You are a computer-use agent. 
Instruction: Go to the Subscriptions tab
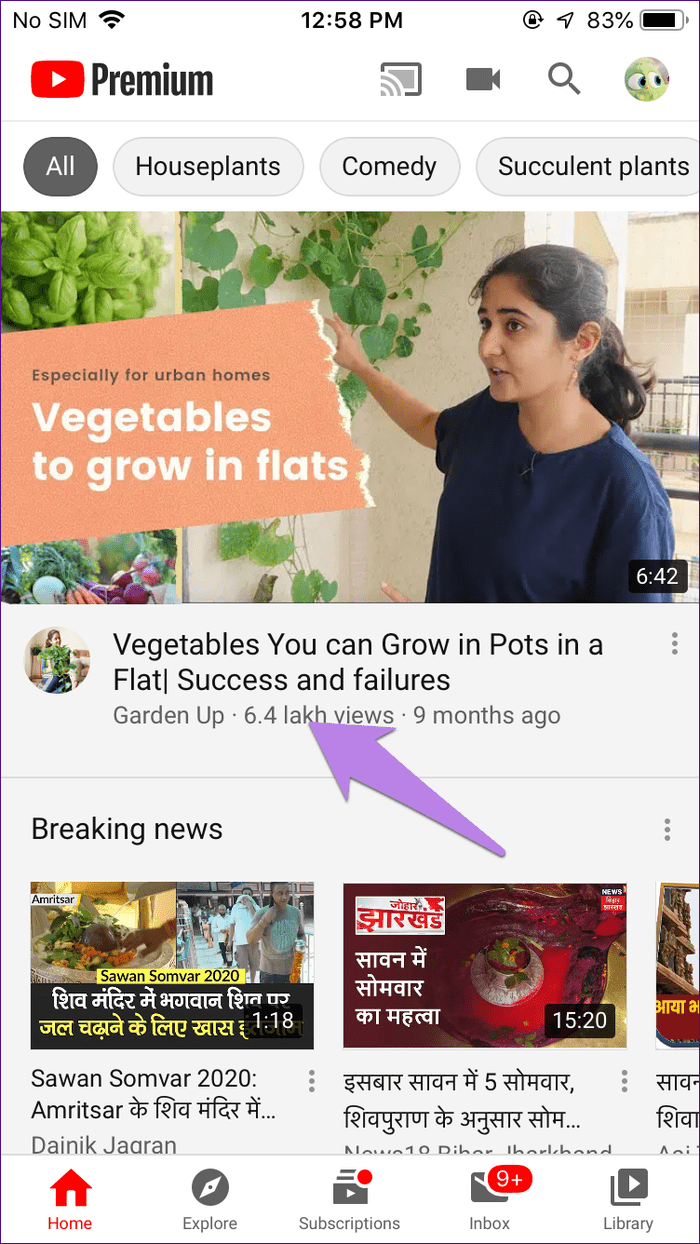(350, 1201)
